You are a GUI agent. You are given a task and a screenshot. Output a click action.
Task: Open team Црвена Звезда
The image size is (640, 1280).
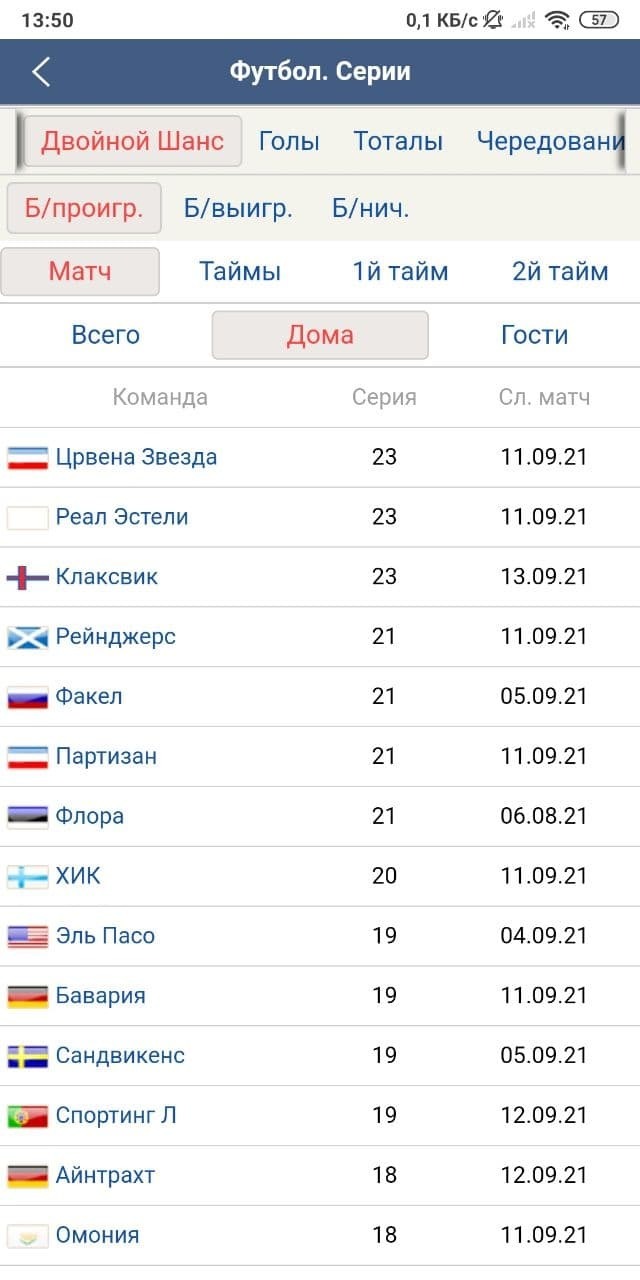click(x=136, y=457)
